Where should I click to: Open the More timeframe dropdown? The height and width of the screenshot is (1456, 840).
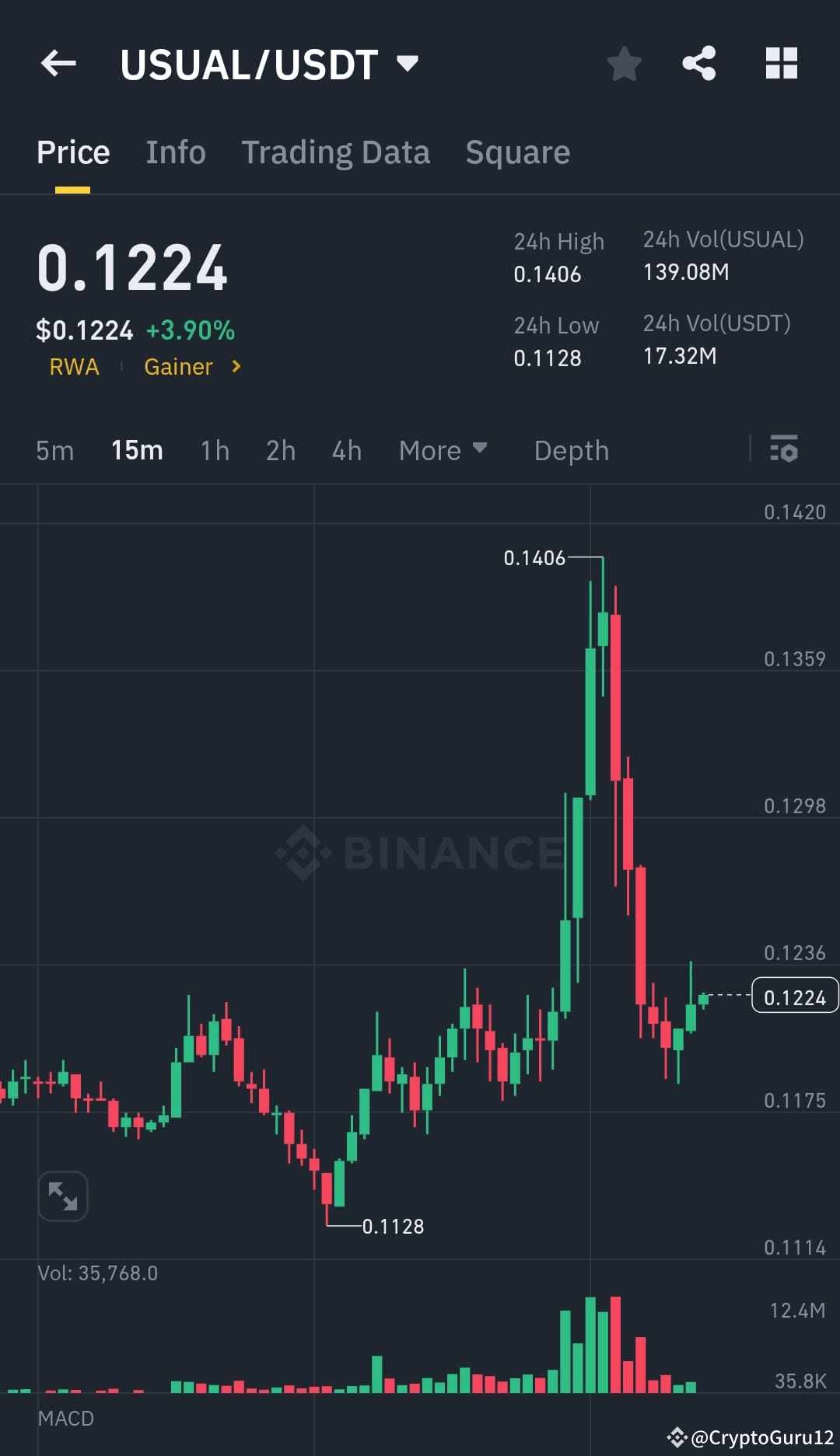coord(442,450)
